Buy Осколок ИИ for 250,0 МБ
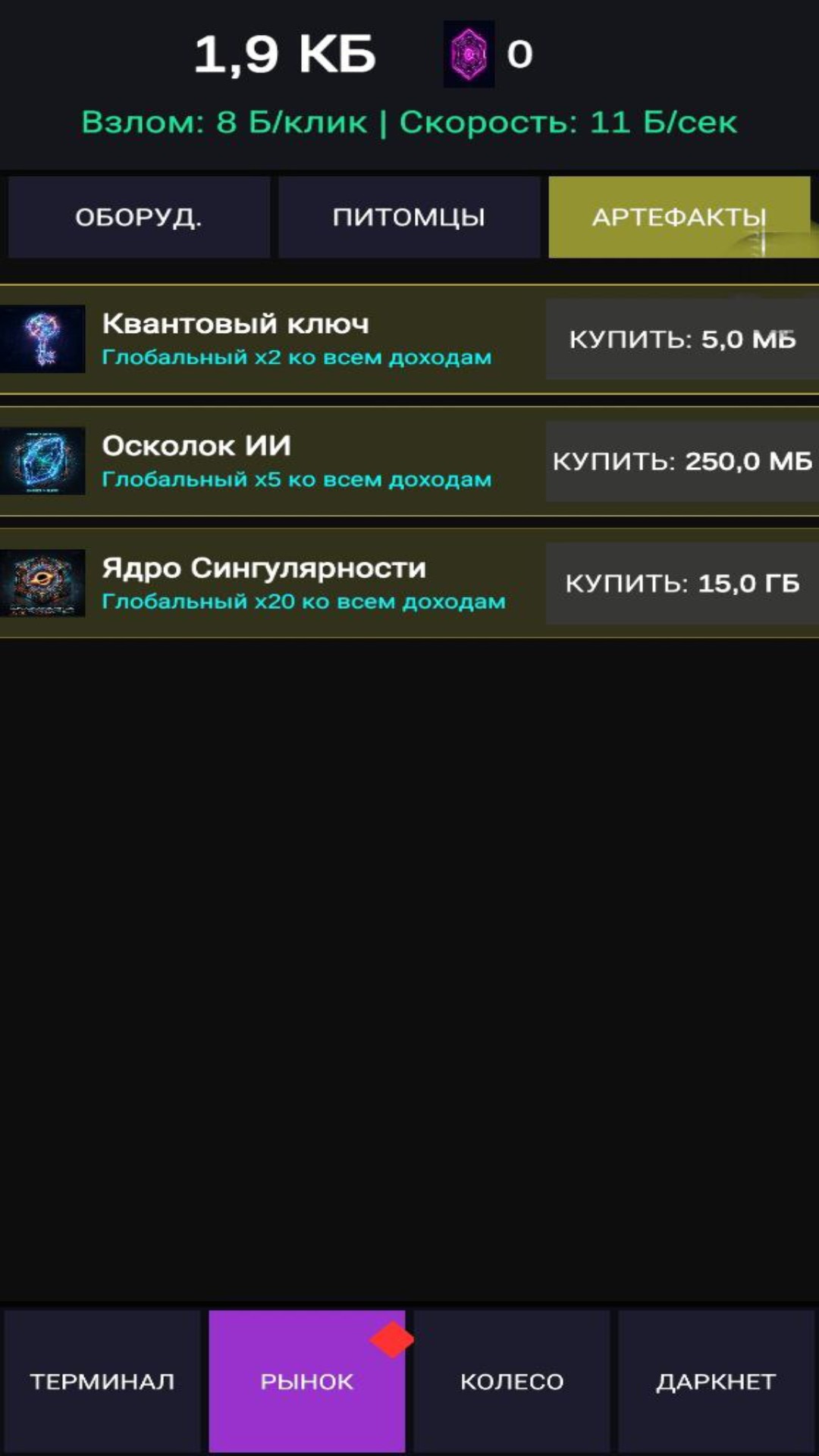Image resolution: width=819 pixels, height=1456 pixels. tap(682, 461)
